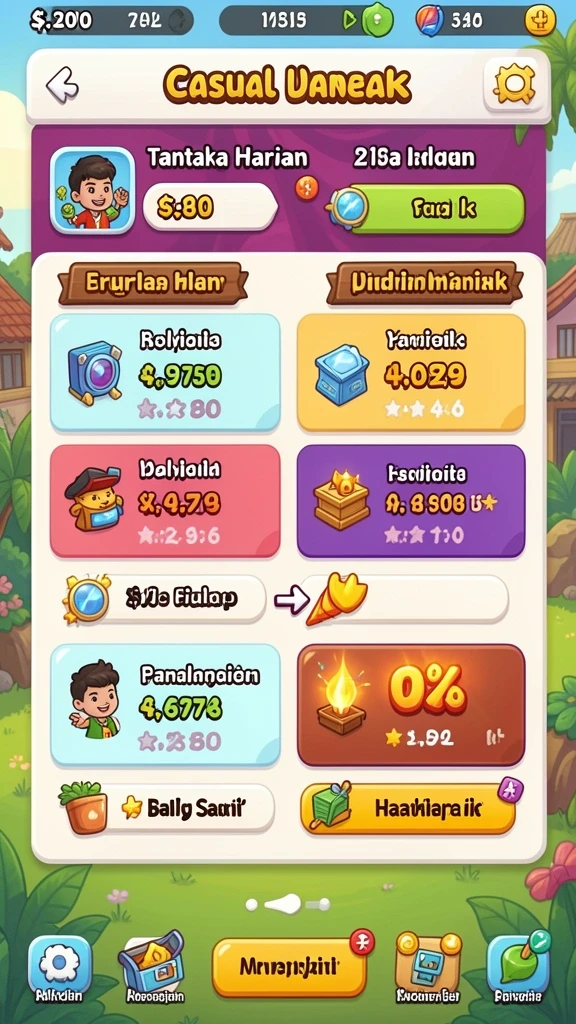The image size is (576, 1024).
Task: Select the Dalyioila pirate hat card
Action: click(165, 501)
